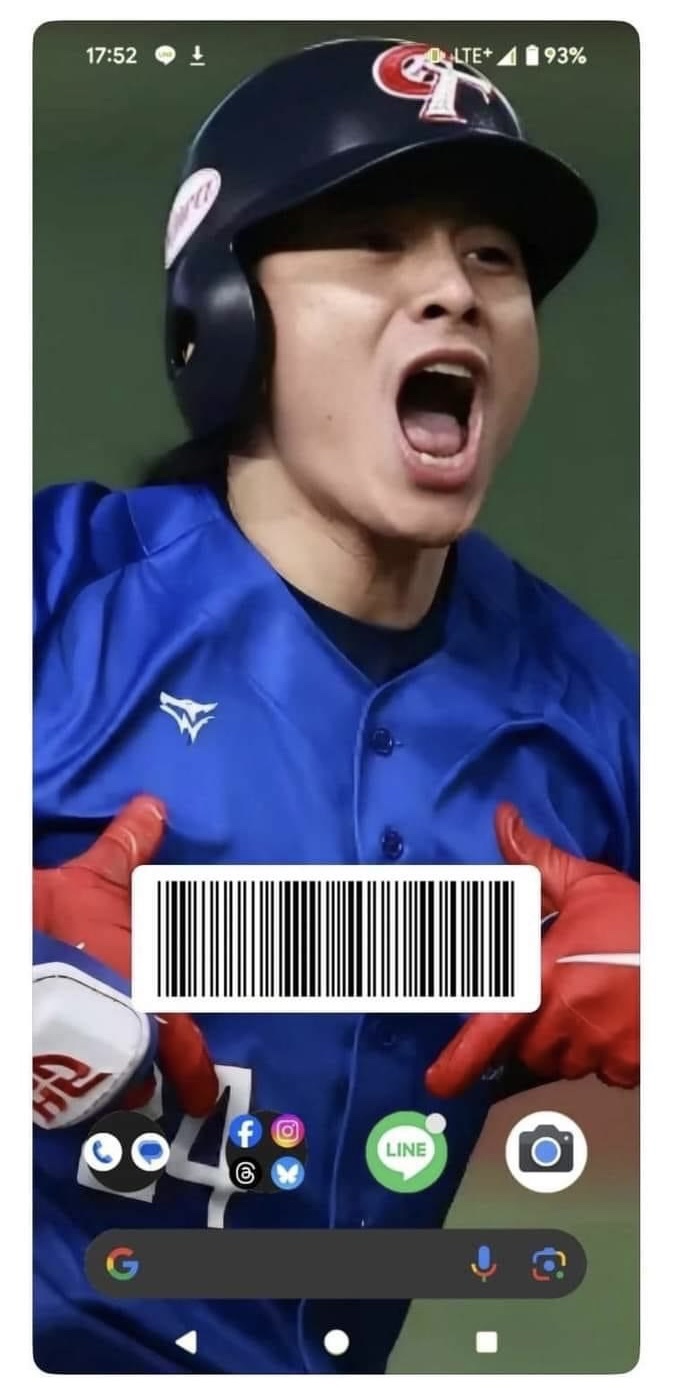
Task: Show recent apps with the square button
Action: click(x=487, y=1341)
